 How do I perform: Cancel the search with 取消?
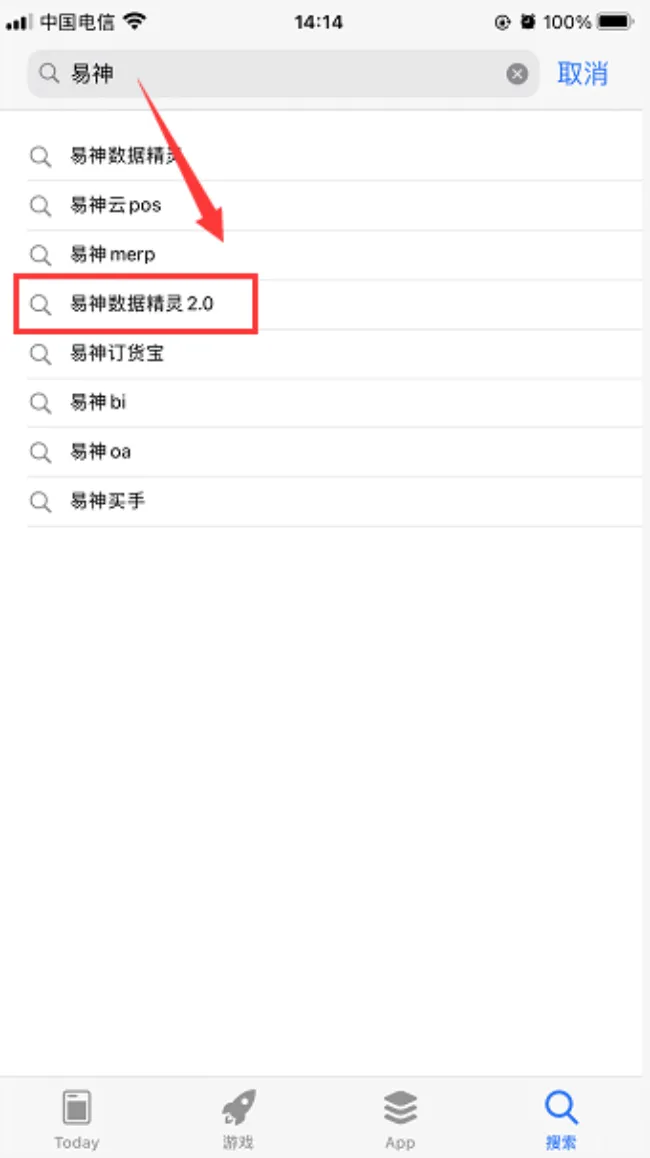(x=582, y=73)
